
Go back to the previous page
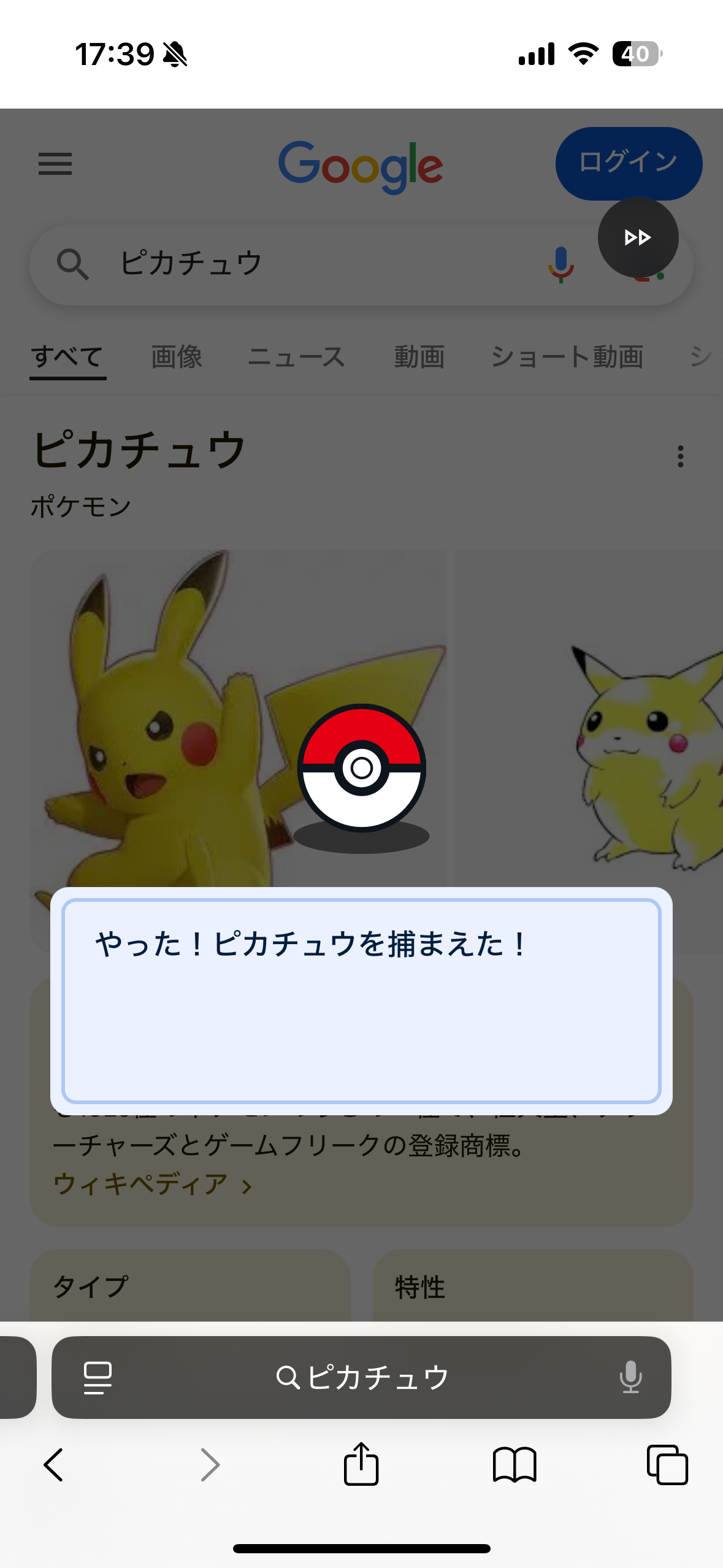click(x=54, y=1465)
